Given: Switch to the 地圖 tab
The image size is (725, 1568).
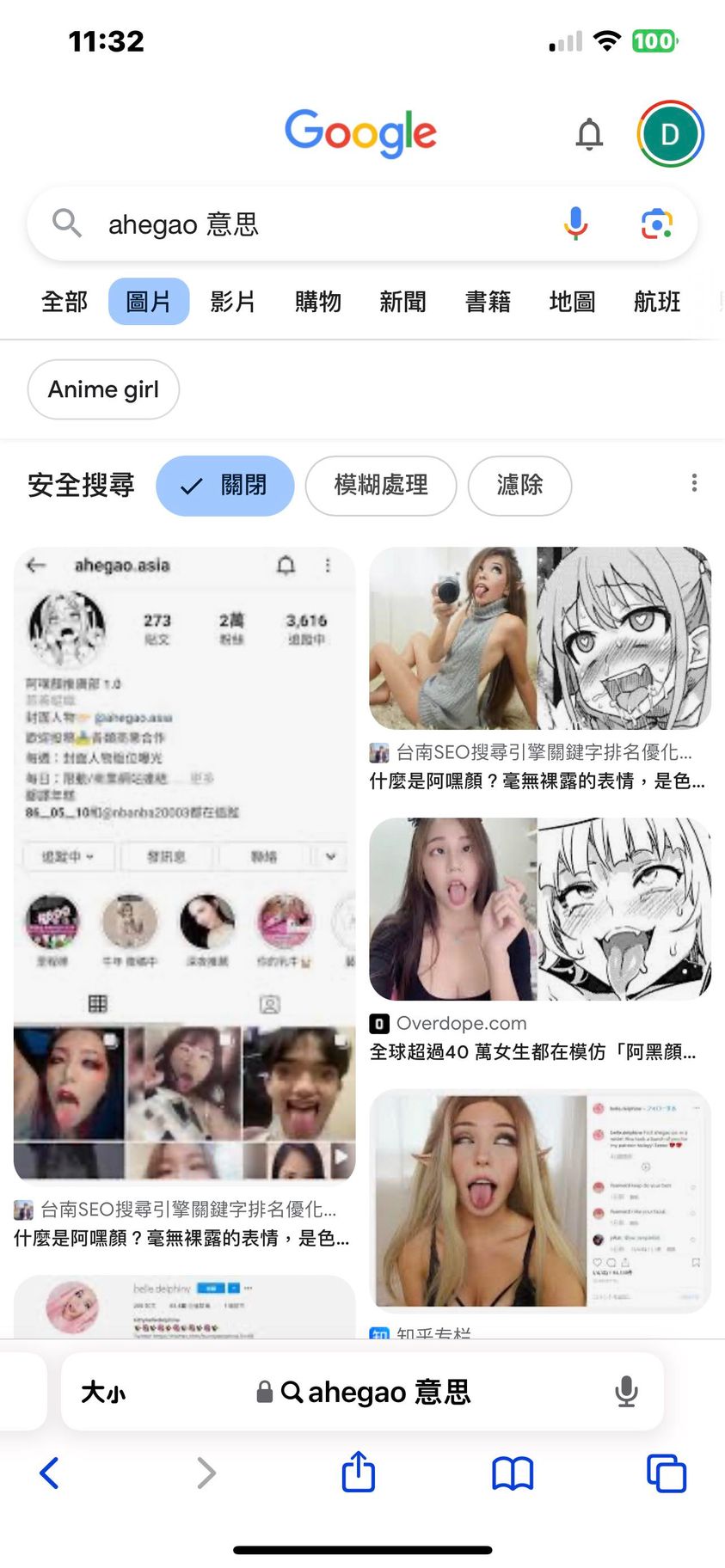Looking at the screenshot, I should pos(572,302).
